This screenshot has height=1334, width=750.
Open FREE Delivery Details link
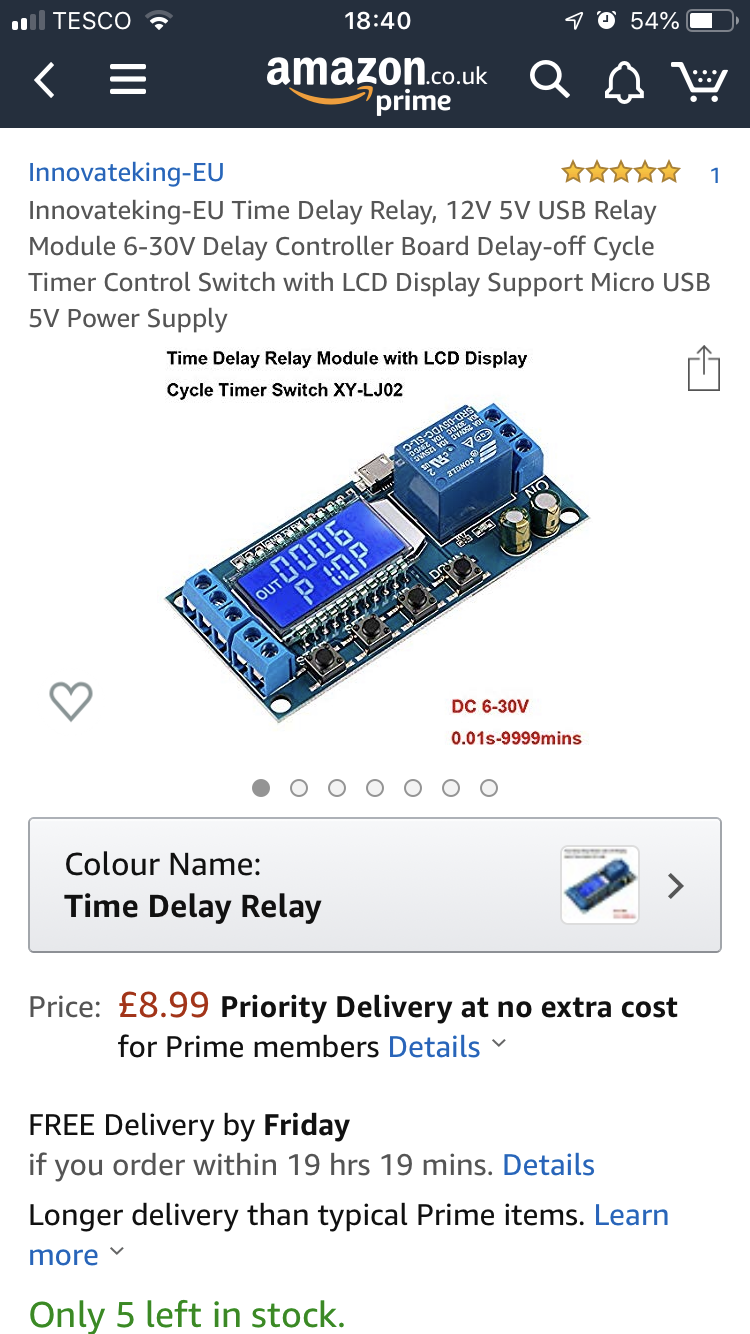(x=548, y=1165)
